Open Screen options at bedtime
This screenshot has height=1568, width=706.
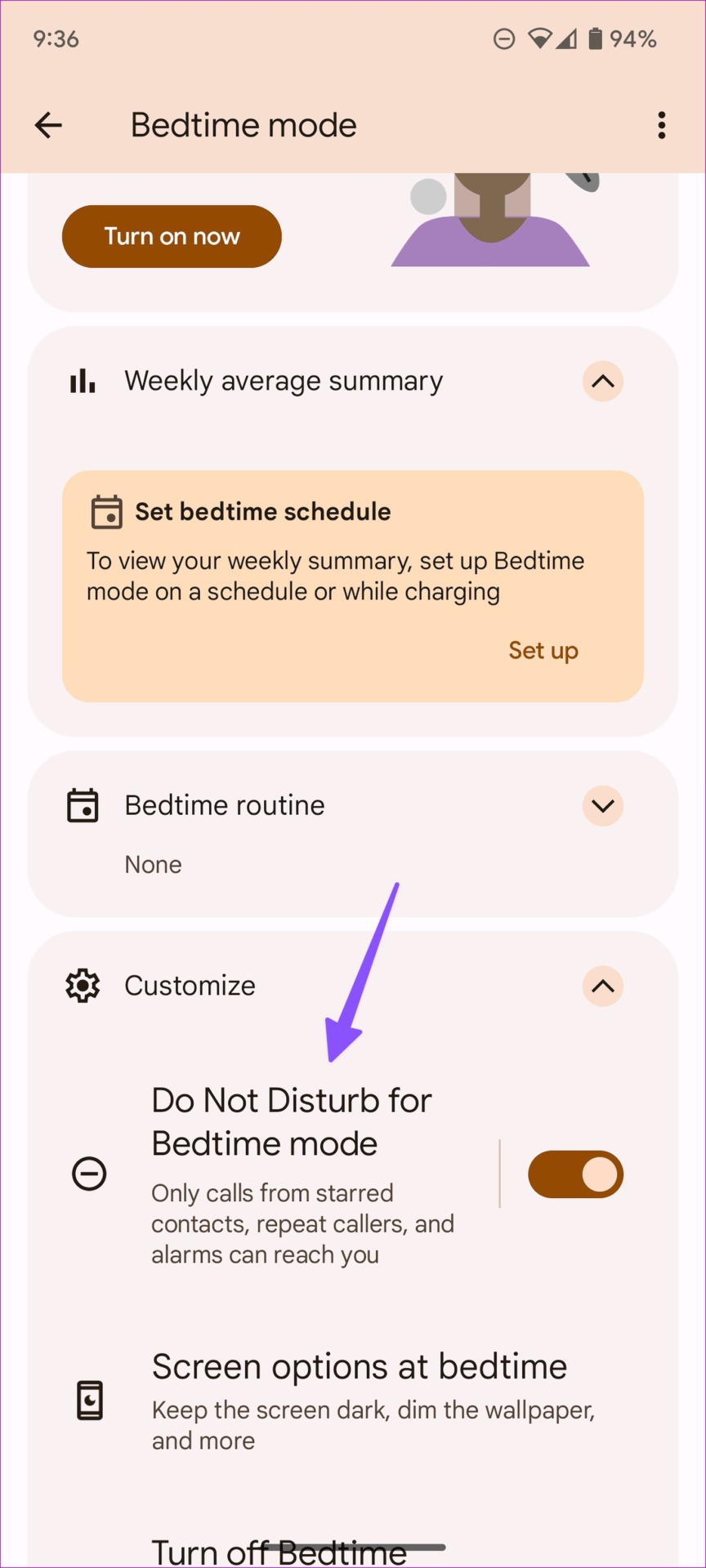pos(353,1401)
